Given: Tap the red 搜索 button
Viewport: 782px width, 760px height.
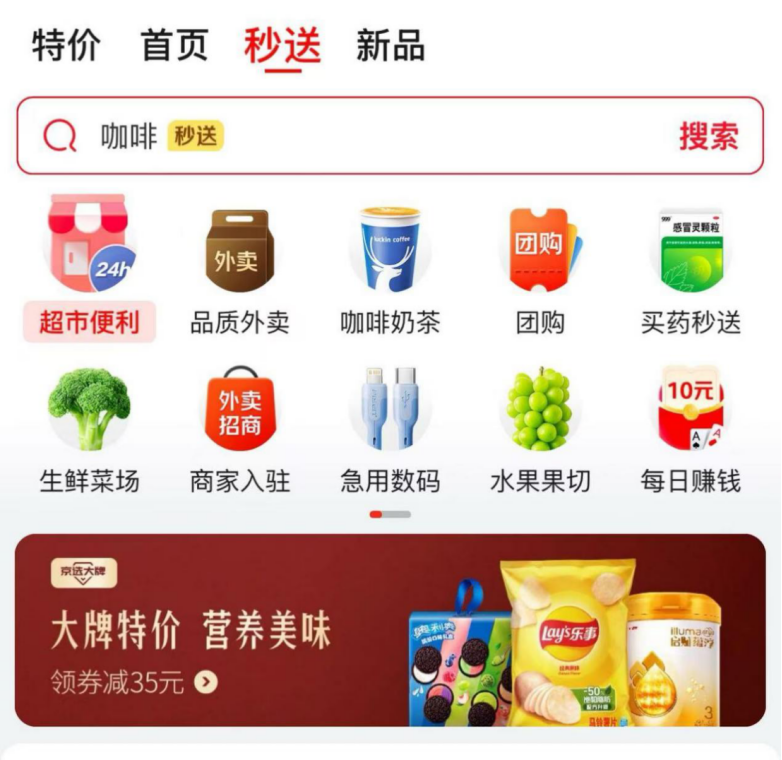Looking at the screenshot, I should click(708, 136).
